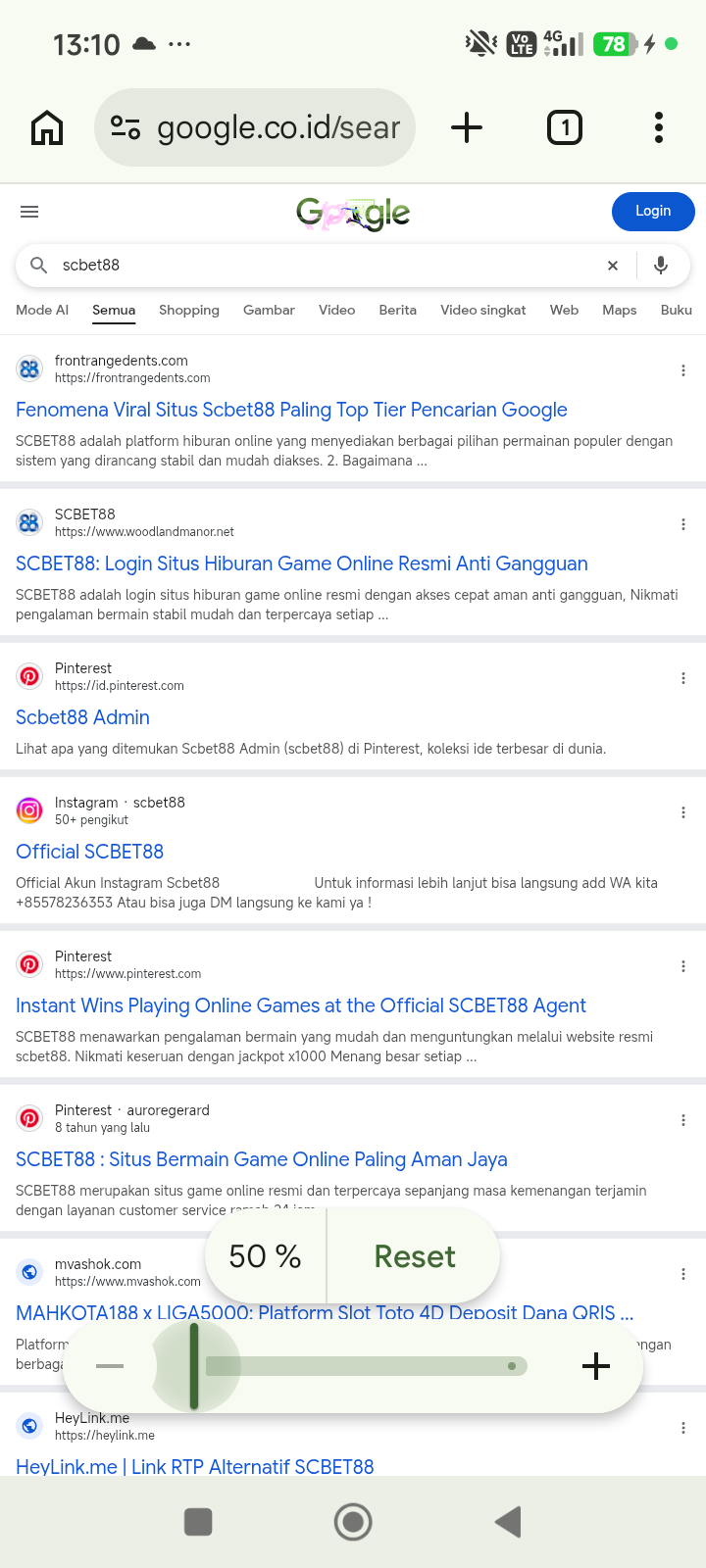Tap the google.co.id address bar
The height and width of the screenshot is (1568, 706).
255,127
